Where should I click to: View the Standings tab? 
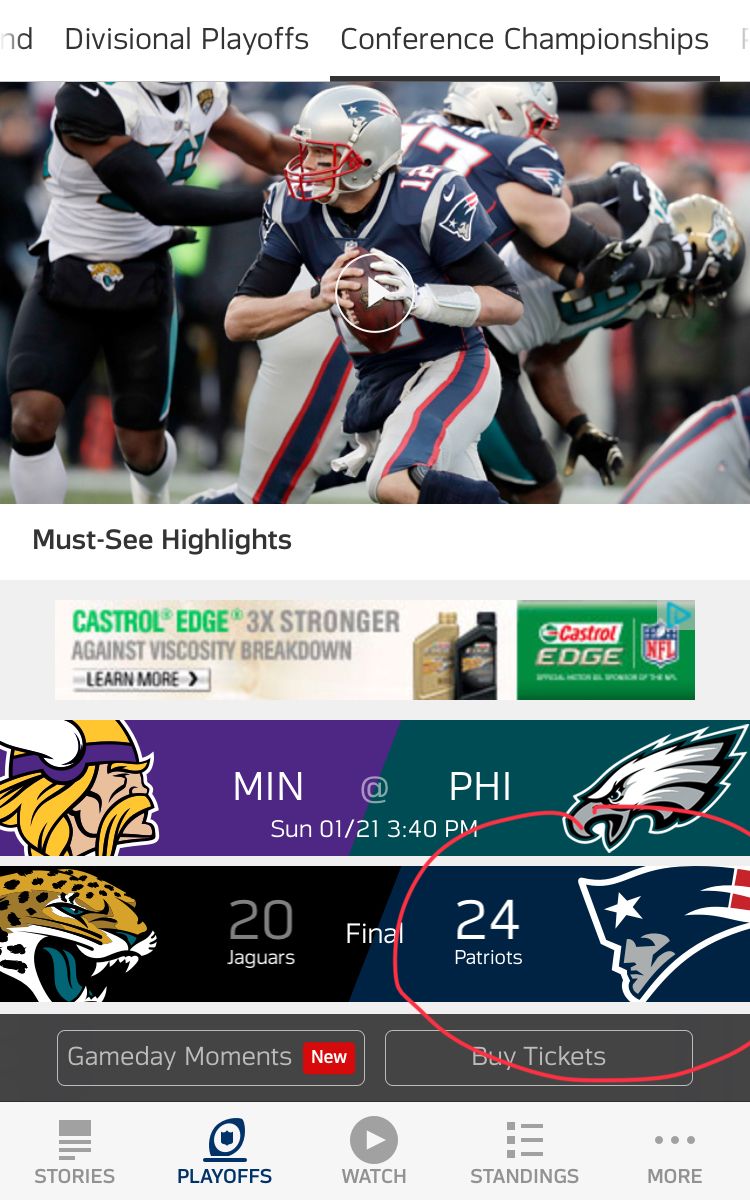[x=524, y=1153]
